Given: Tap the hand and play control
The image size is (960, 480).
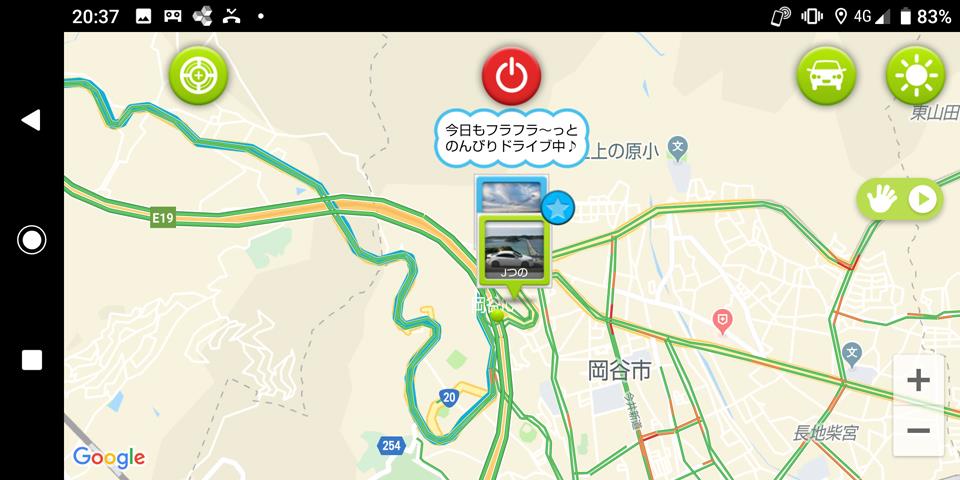Looking at the screenshot, I should pyautogui.click(x=900, y=200).
